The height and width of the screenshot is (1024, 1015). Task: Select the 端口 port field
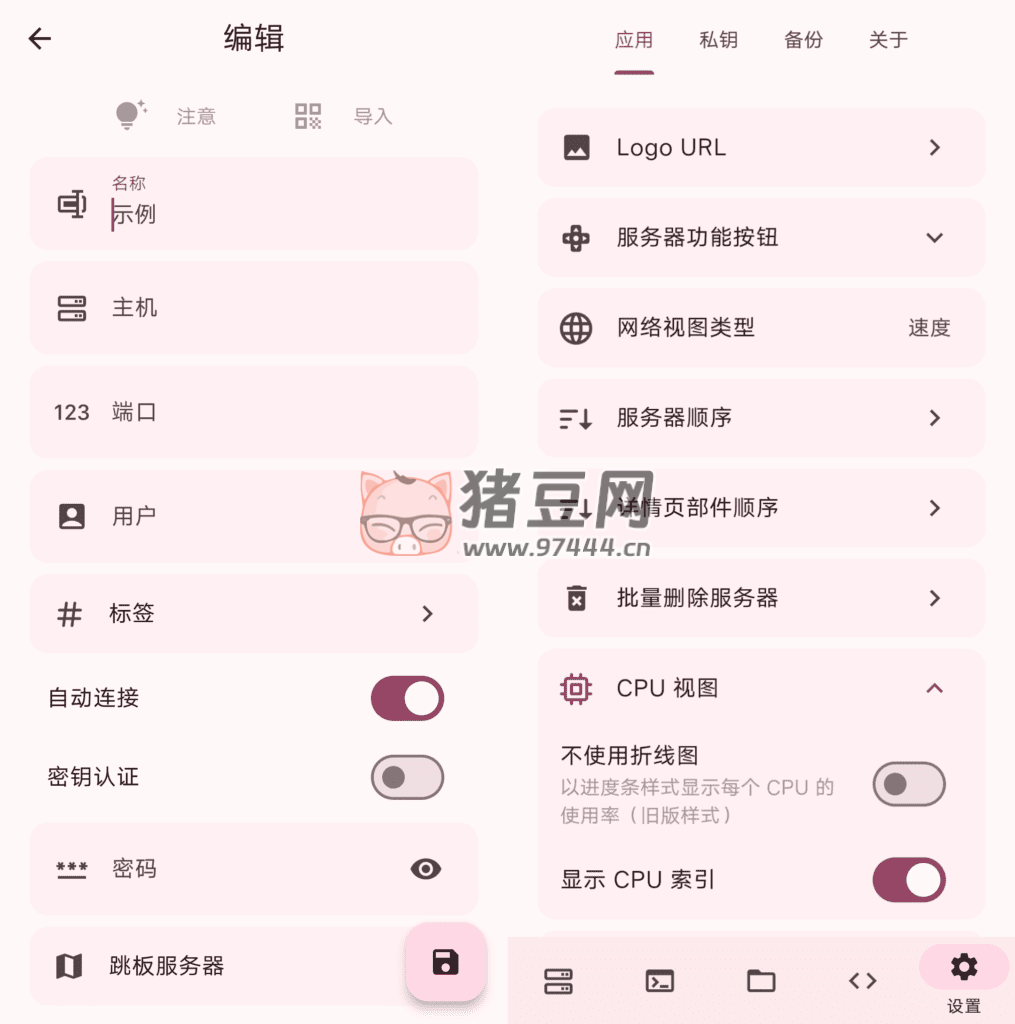[x=254, y=412]
